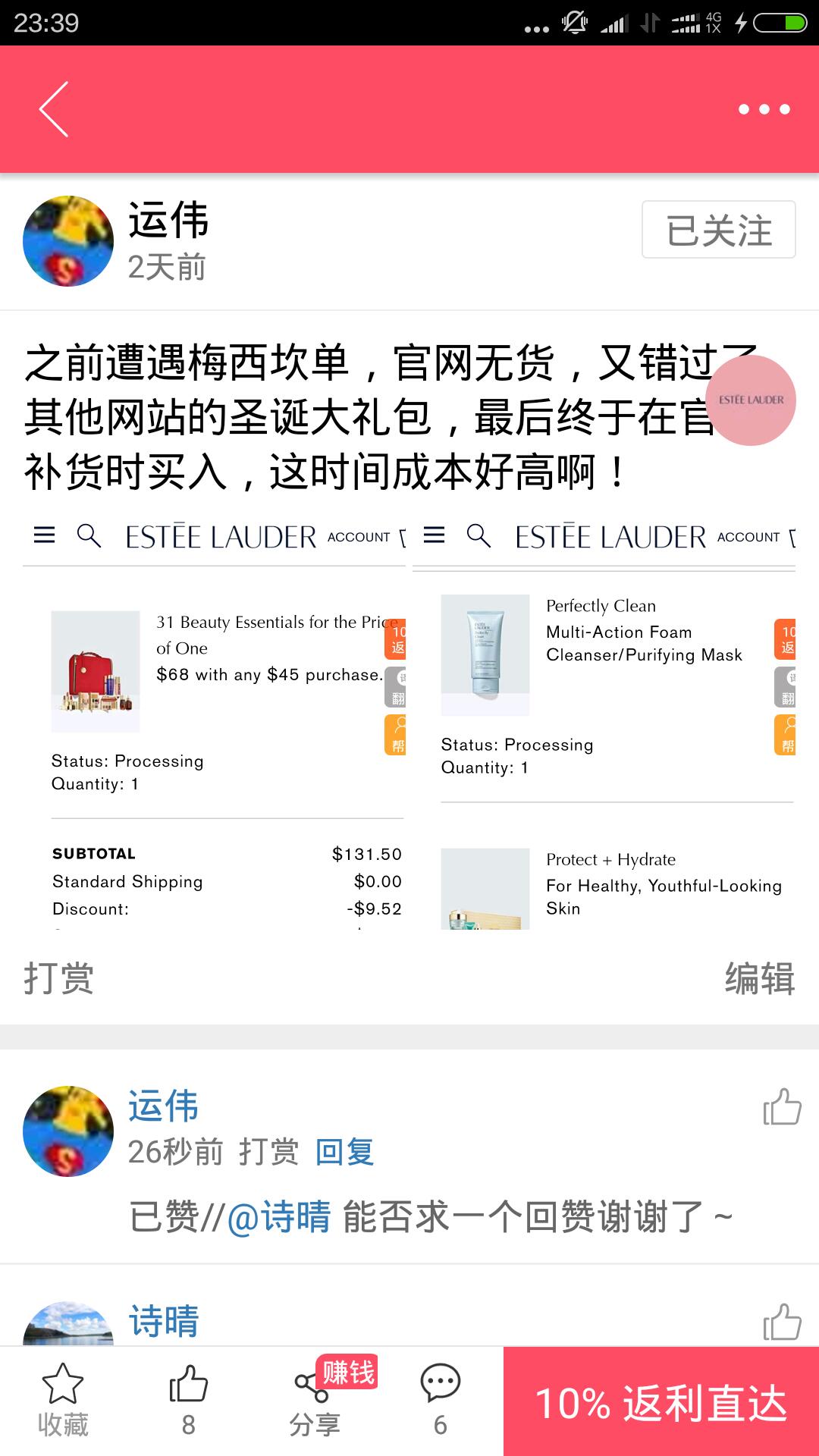Tap the 已关注 following button
The height and width of the screenshot is (1456, 819).
pyautogui.click(x=718, y=230)
